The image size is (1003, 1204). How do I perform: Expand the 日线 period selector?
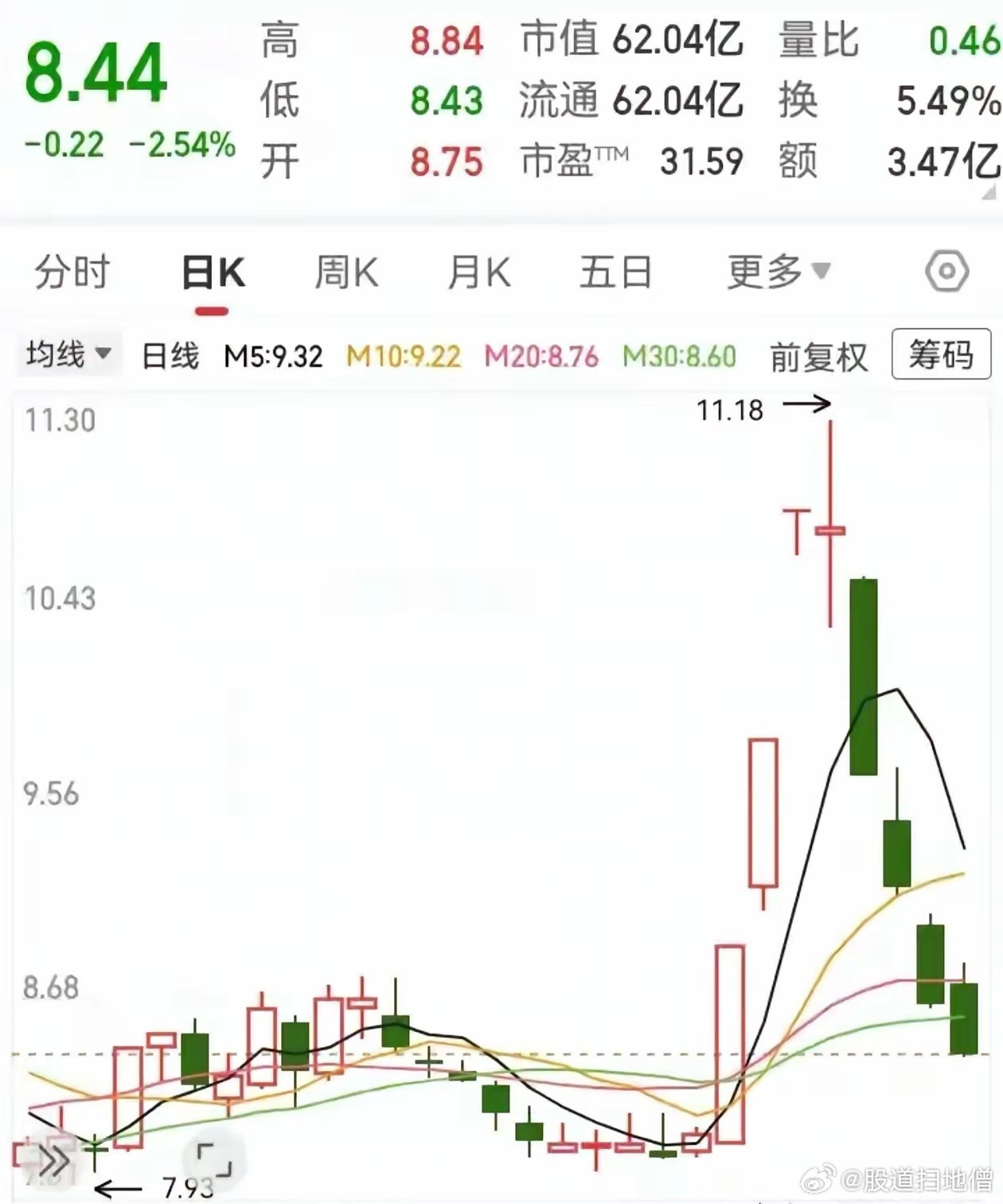(168, 355)
